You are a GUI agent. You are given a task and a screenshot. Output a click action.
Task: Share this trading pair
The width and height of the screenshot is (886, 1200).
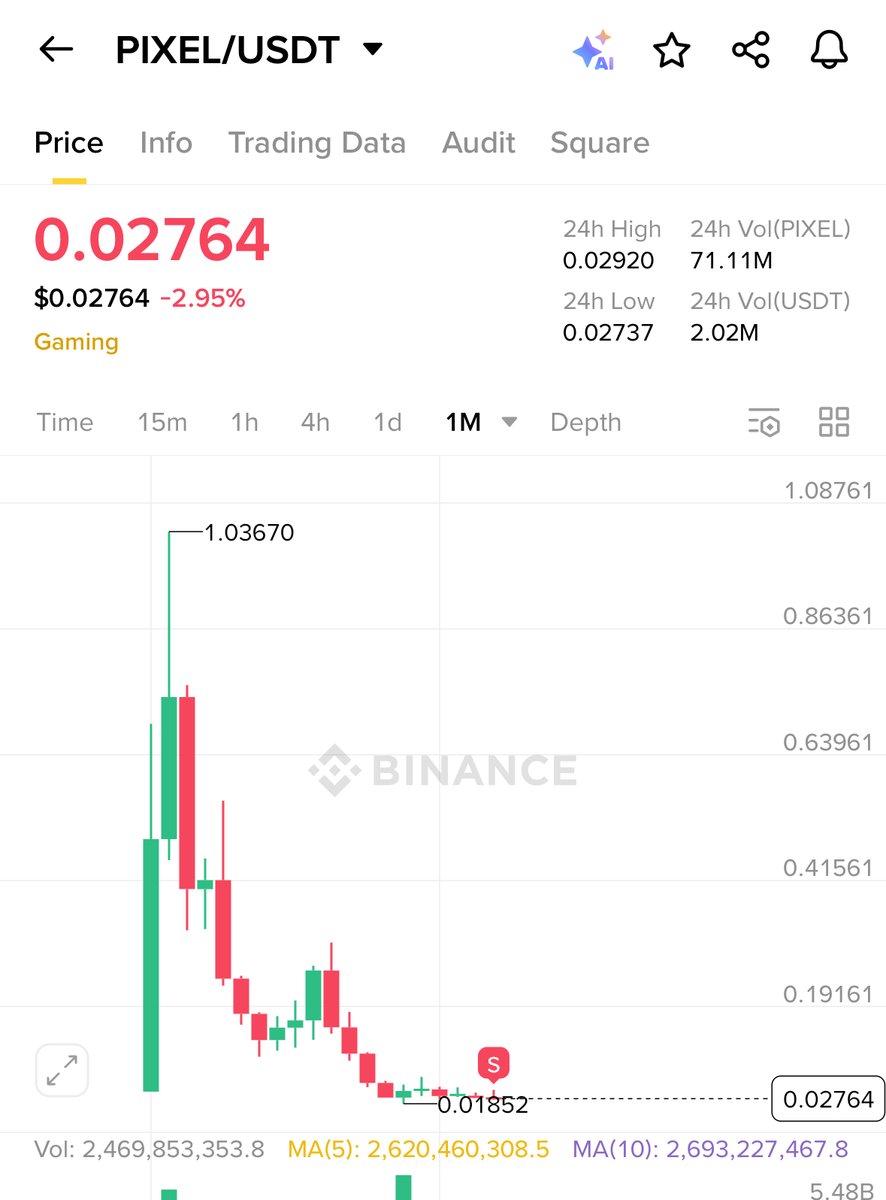[751, 50]
